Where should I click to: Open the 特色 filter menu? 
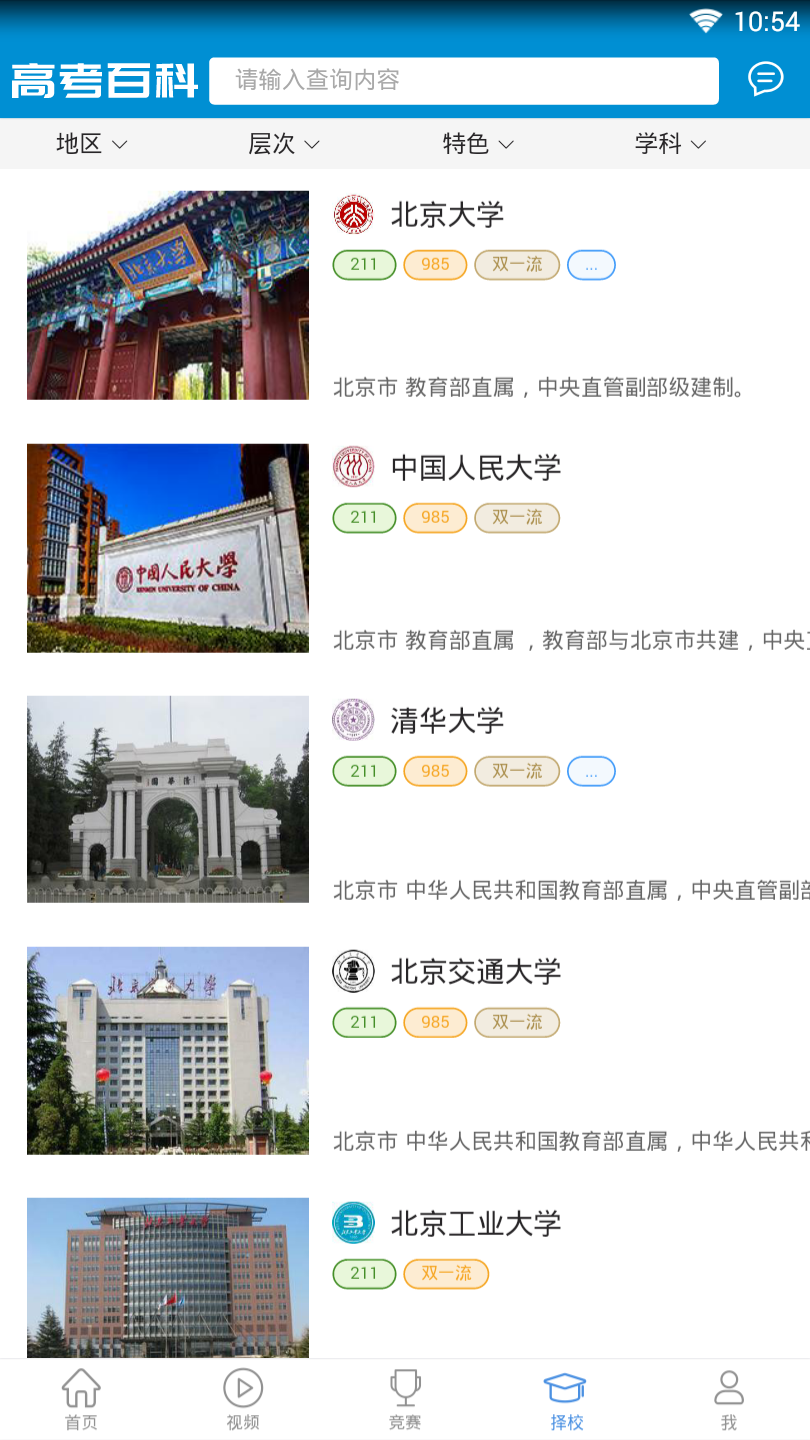(x=476, y=143)
